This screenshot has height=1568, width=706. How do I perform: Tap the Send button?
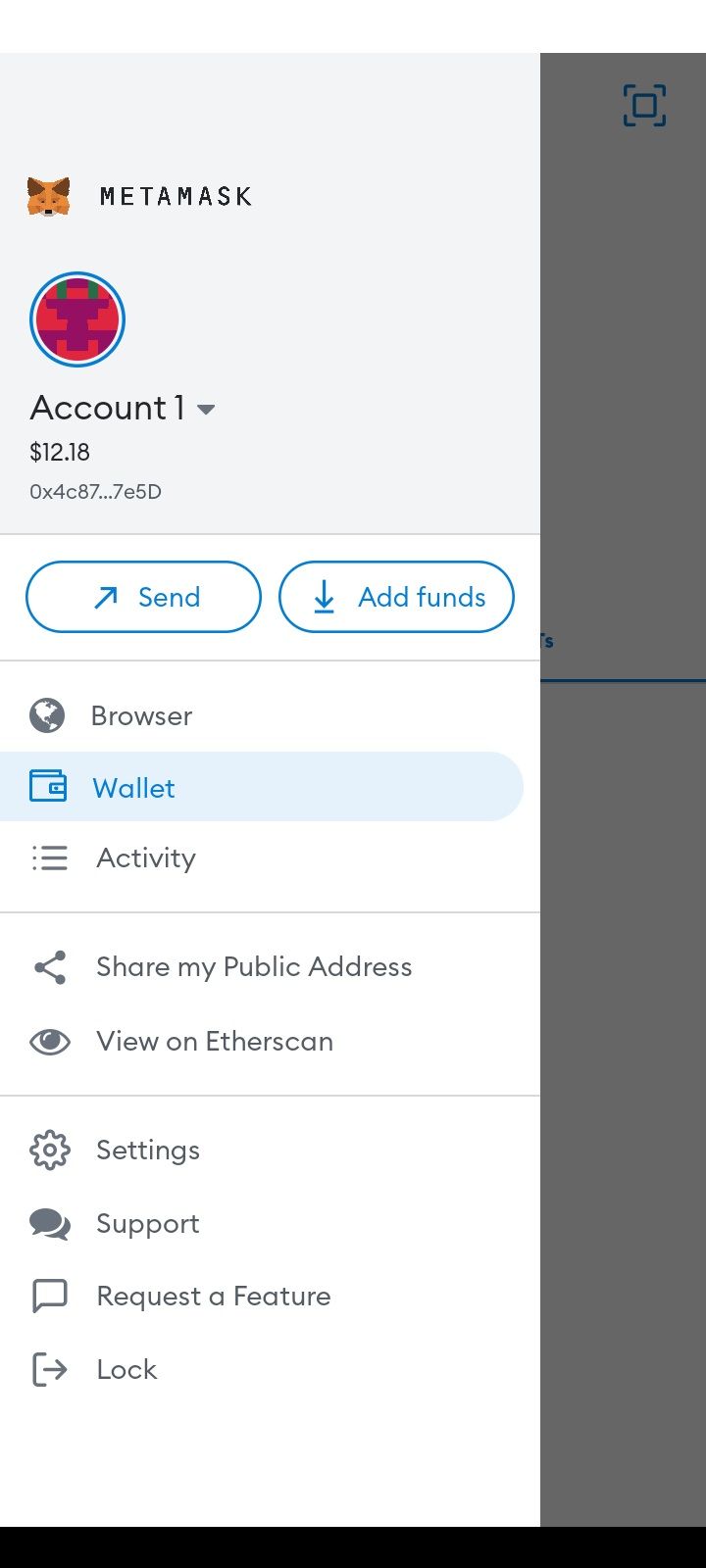tap(143, 597)
